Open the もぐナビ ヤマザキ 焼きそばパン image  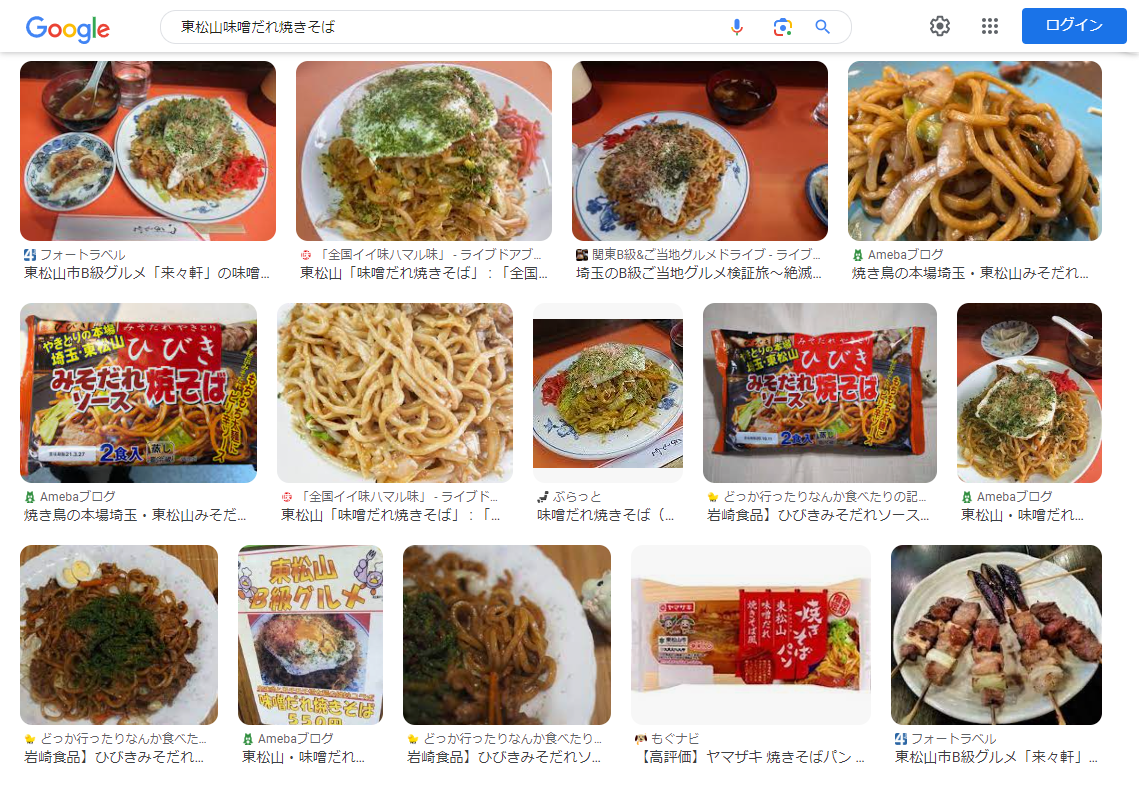pos(751,635)
